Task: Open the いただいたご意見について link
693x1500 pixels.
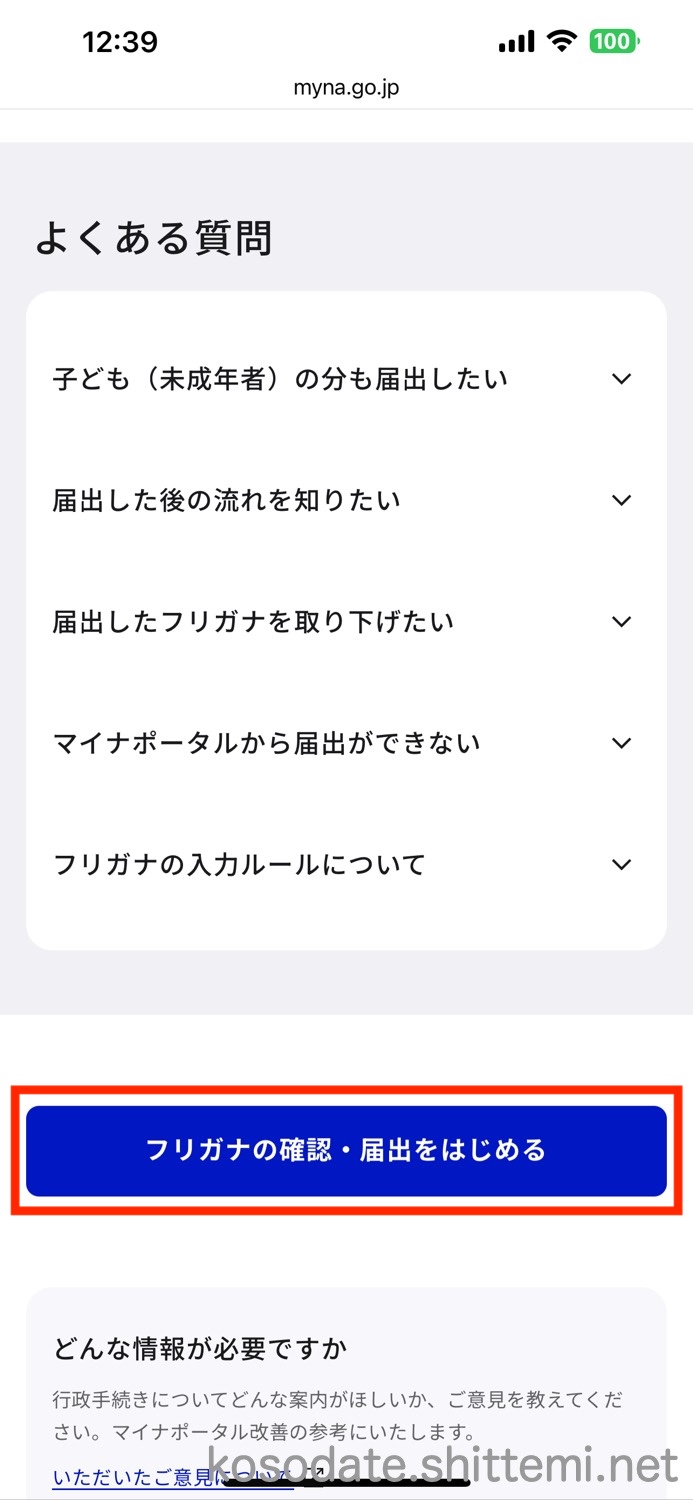Action: point(180,1477)
